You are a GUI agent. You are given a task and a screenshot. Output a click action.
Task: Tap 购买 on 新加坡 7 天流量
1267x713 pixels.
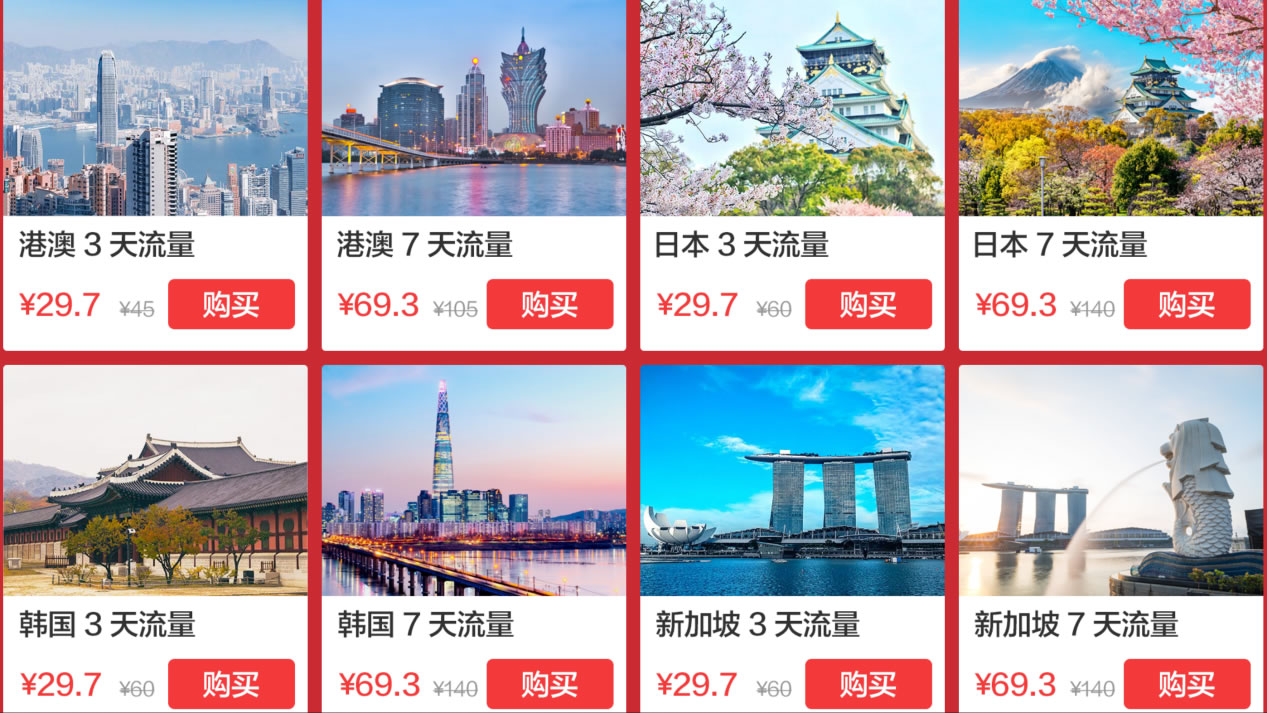point(1186,684)
